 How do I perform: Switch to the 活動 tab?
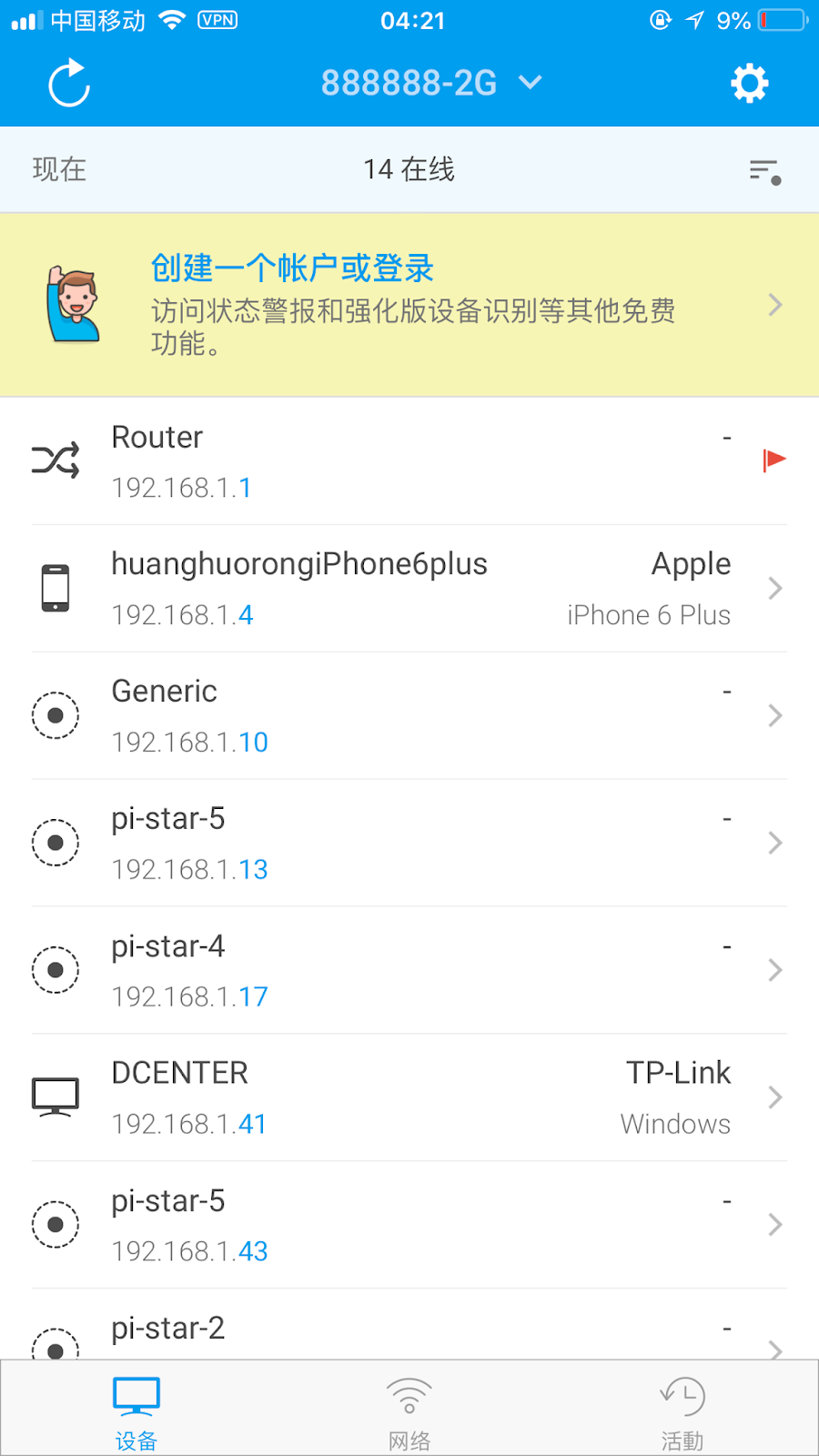pyautogui.click(x=682, y=1406)
